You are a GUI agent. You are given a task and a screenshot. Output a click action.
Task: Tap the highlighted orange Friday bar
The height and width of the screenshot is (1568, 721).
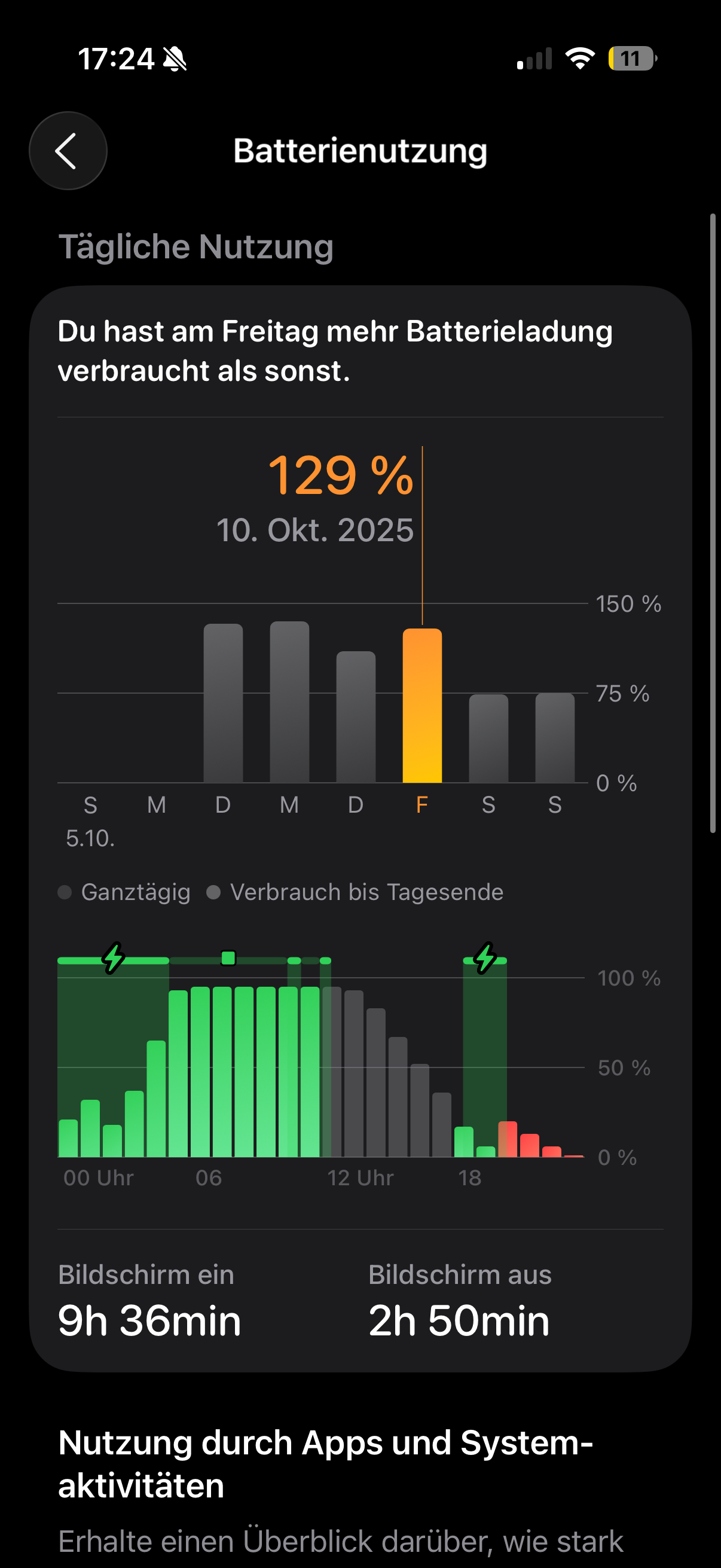click(421, 706)
